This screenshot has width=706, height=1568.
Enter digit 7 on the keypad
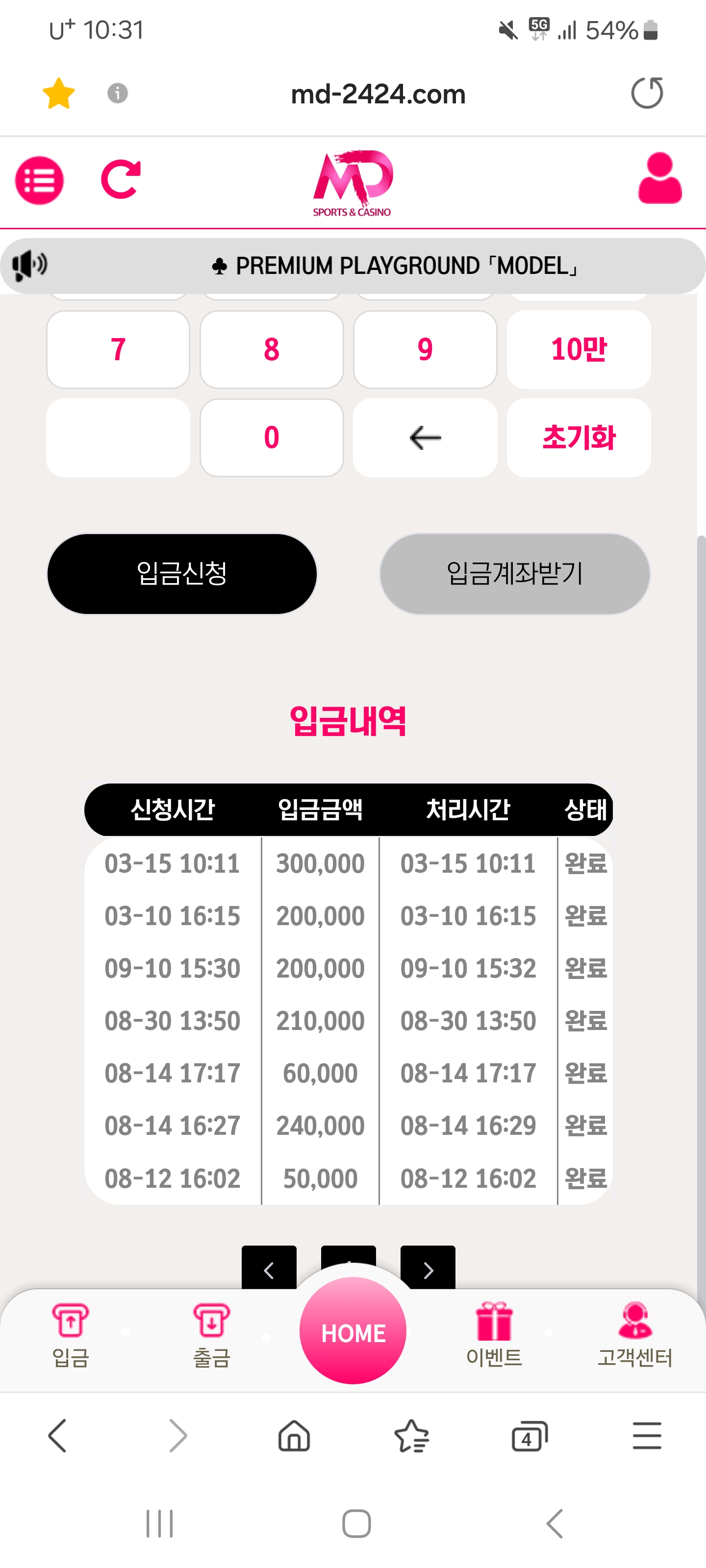click(x=118, y=349)
